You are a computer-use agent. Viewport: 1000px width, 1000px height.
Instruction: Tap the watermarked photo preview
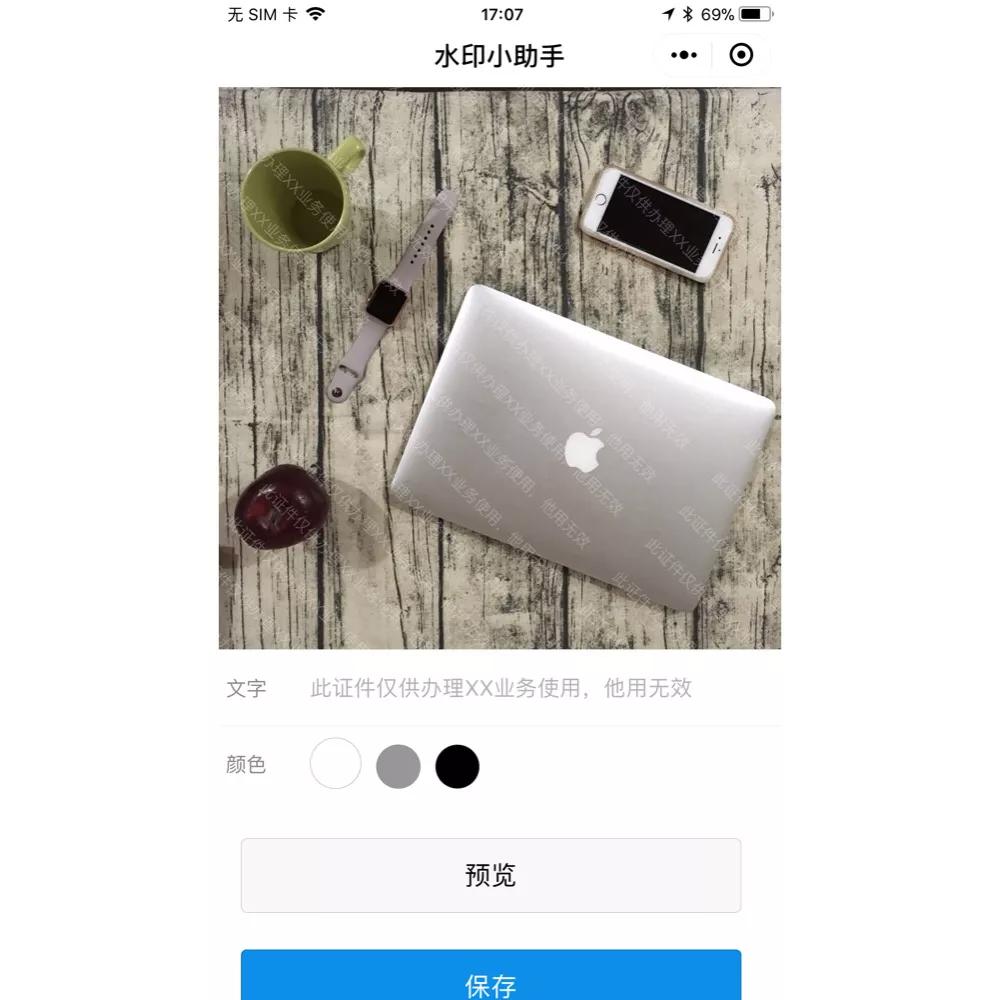coord(500,368)
